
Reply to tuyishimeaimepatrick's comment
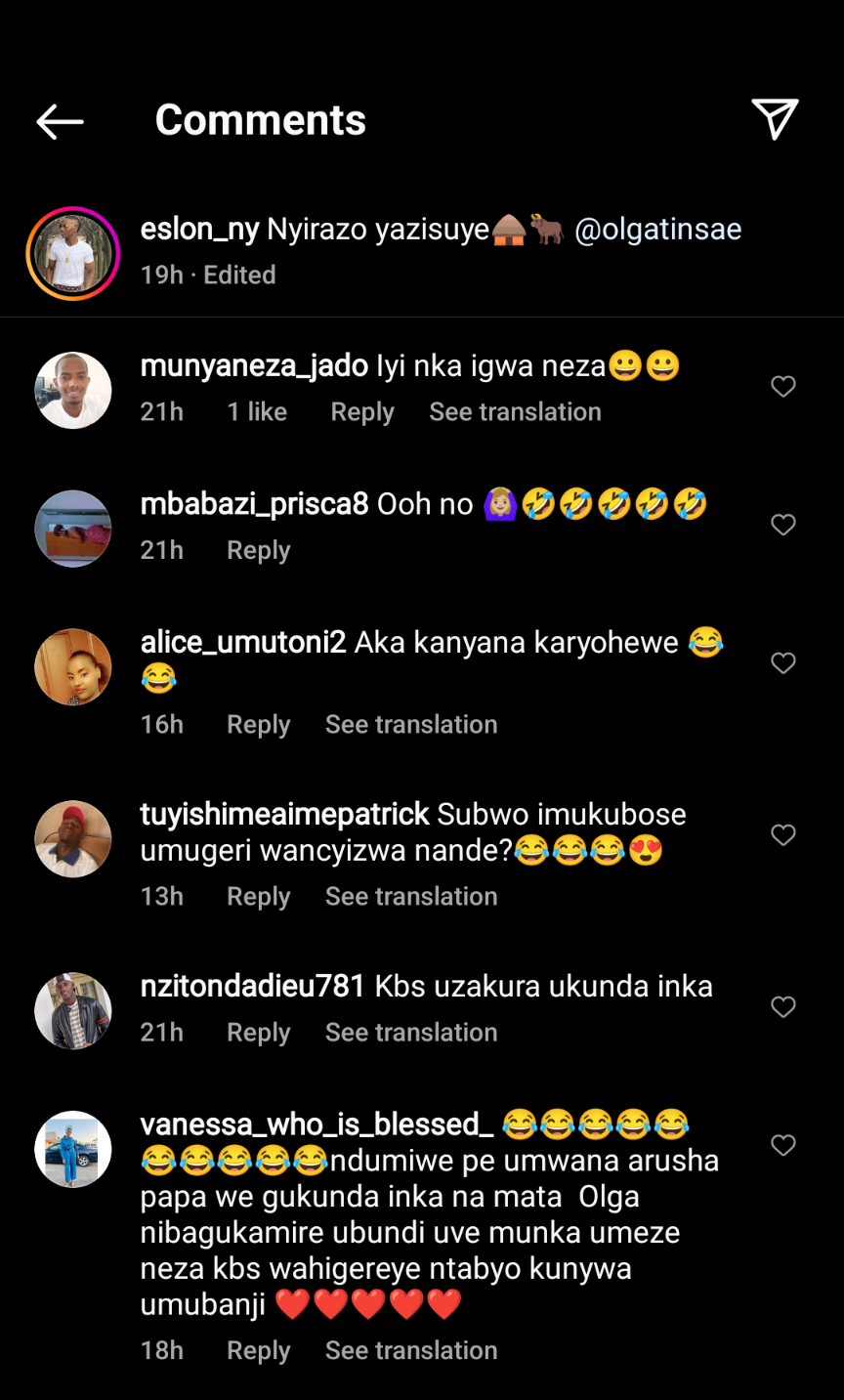tap(258, 896)
